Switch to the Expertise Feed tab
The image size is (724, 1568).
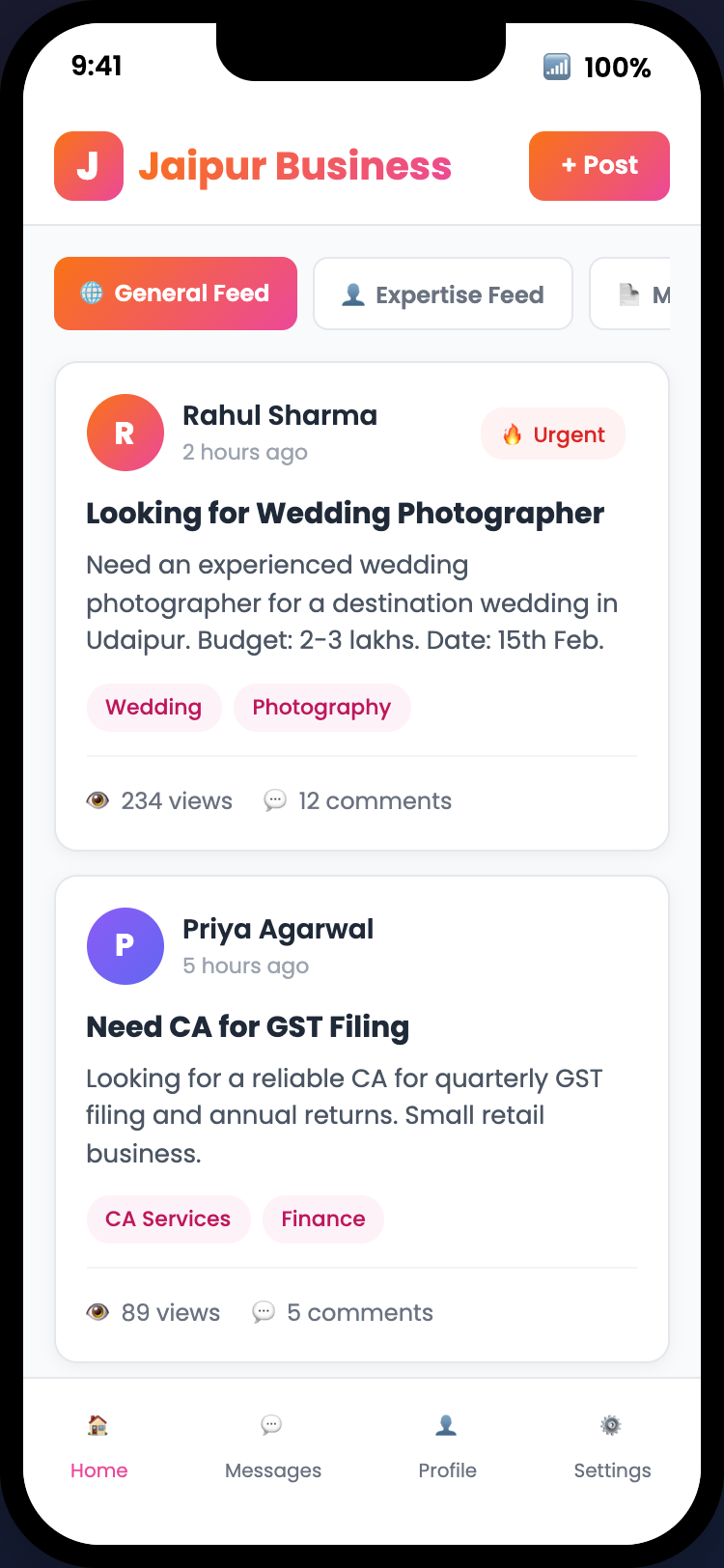[x=442, y=294]
